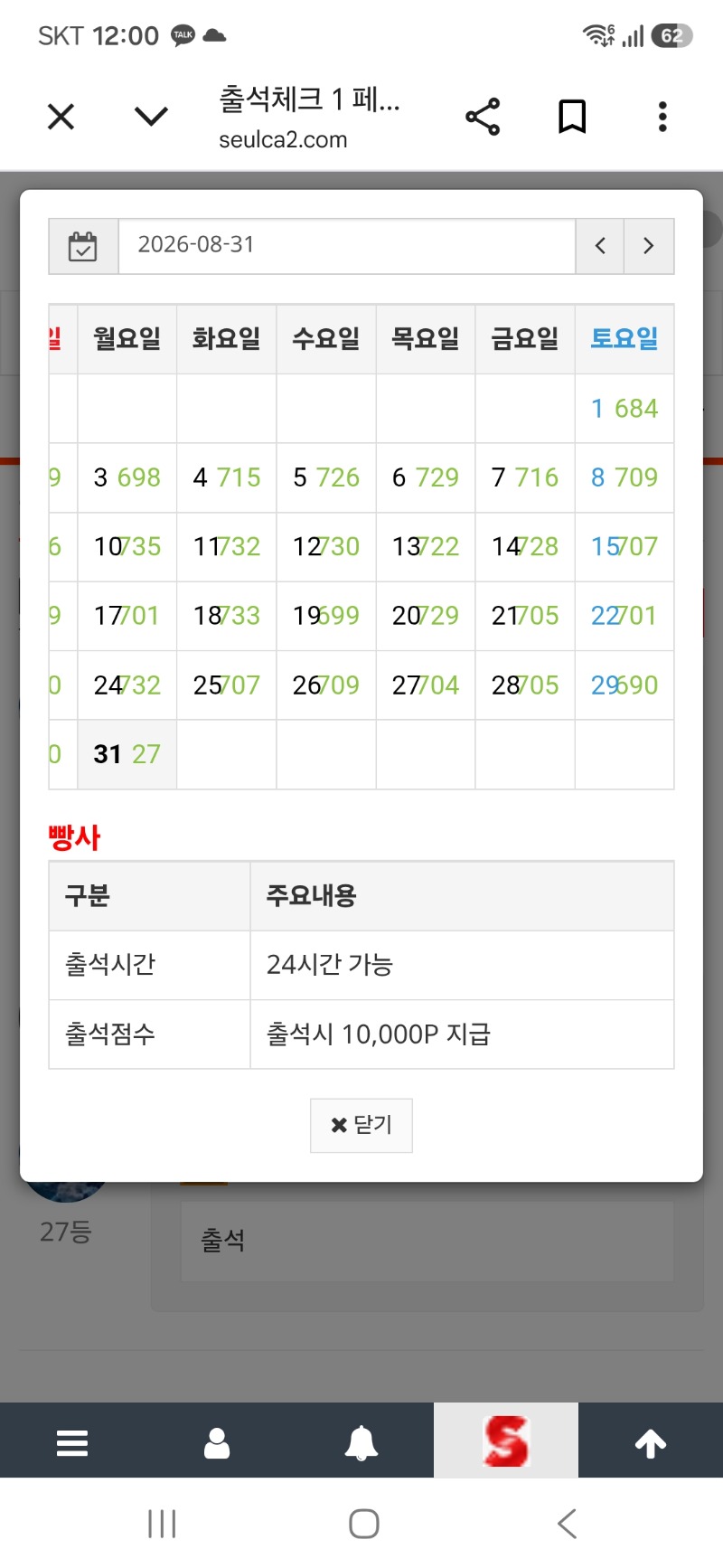Screen dimensions: 723x1568
Task: Bookmark the current page
Action: coord(572,117)
